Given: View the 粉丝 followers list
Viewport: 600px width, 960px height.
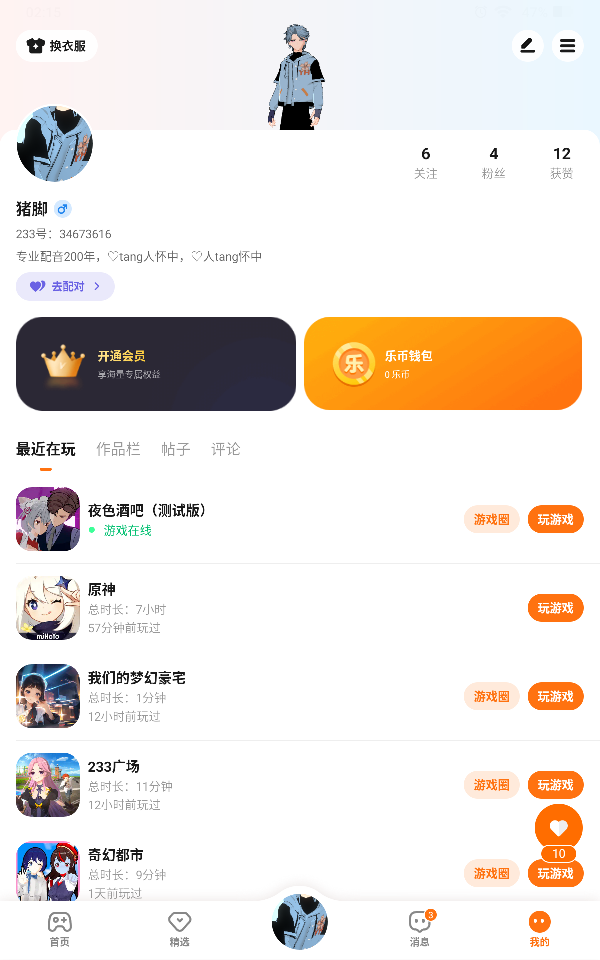Looking at the screenshot, I should (x=494, y=162).
